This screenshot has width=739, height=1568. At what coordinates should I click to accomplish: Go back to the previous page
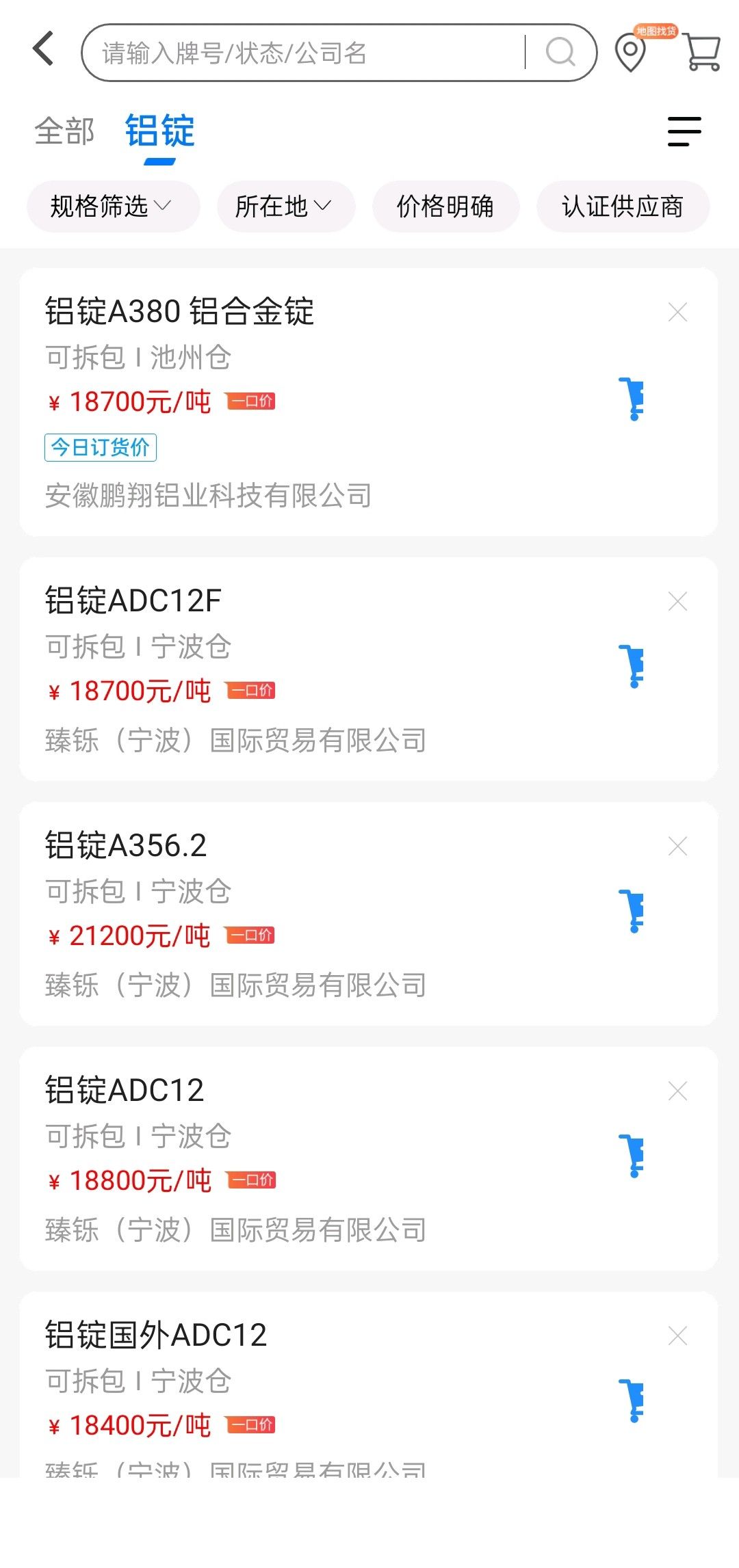pyautogui.click(x=44, y=49)
